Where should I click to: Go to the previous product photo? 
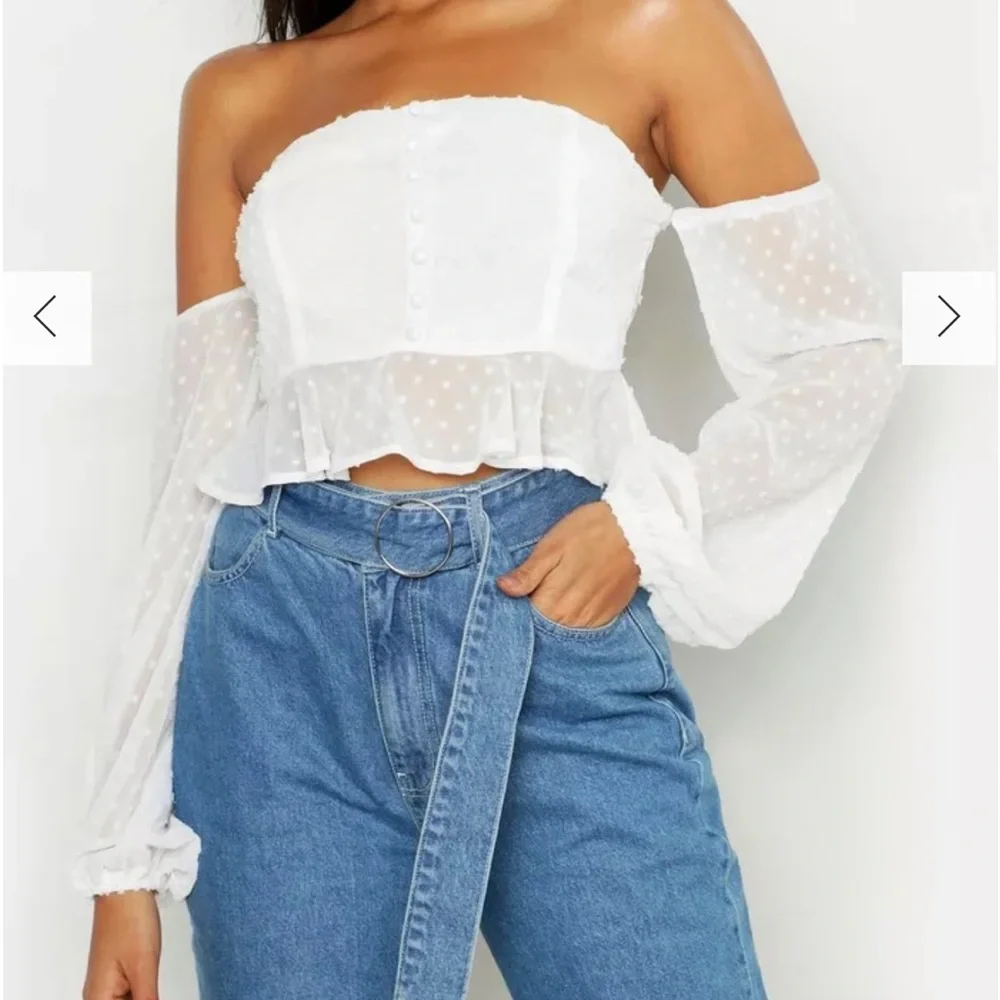pyautogui.click(x=46, y=317)
